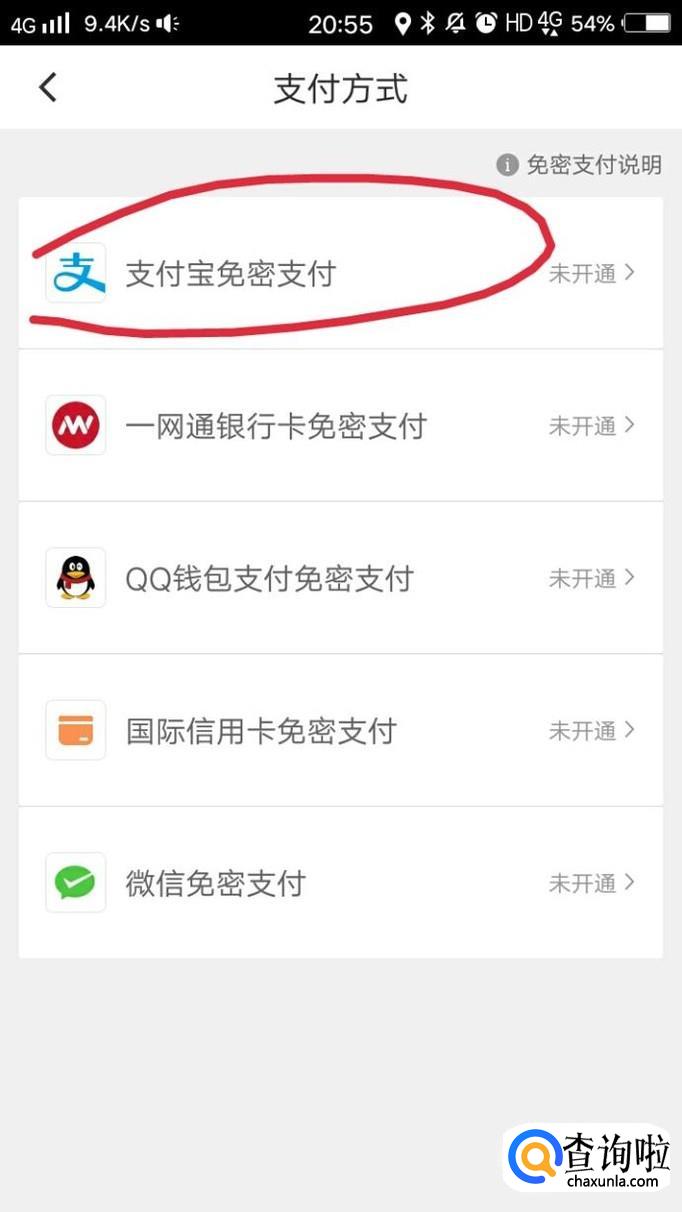Screen dimensions: 682x1212
Task: Go back from the 支付方式 page
Action: (x=48, y=88)
